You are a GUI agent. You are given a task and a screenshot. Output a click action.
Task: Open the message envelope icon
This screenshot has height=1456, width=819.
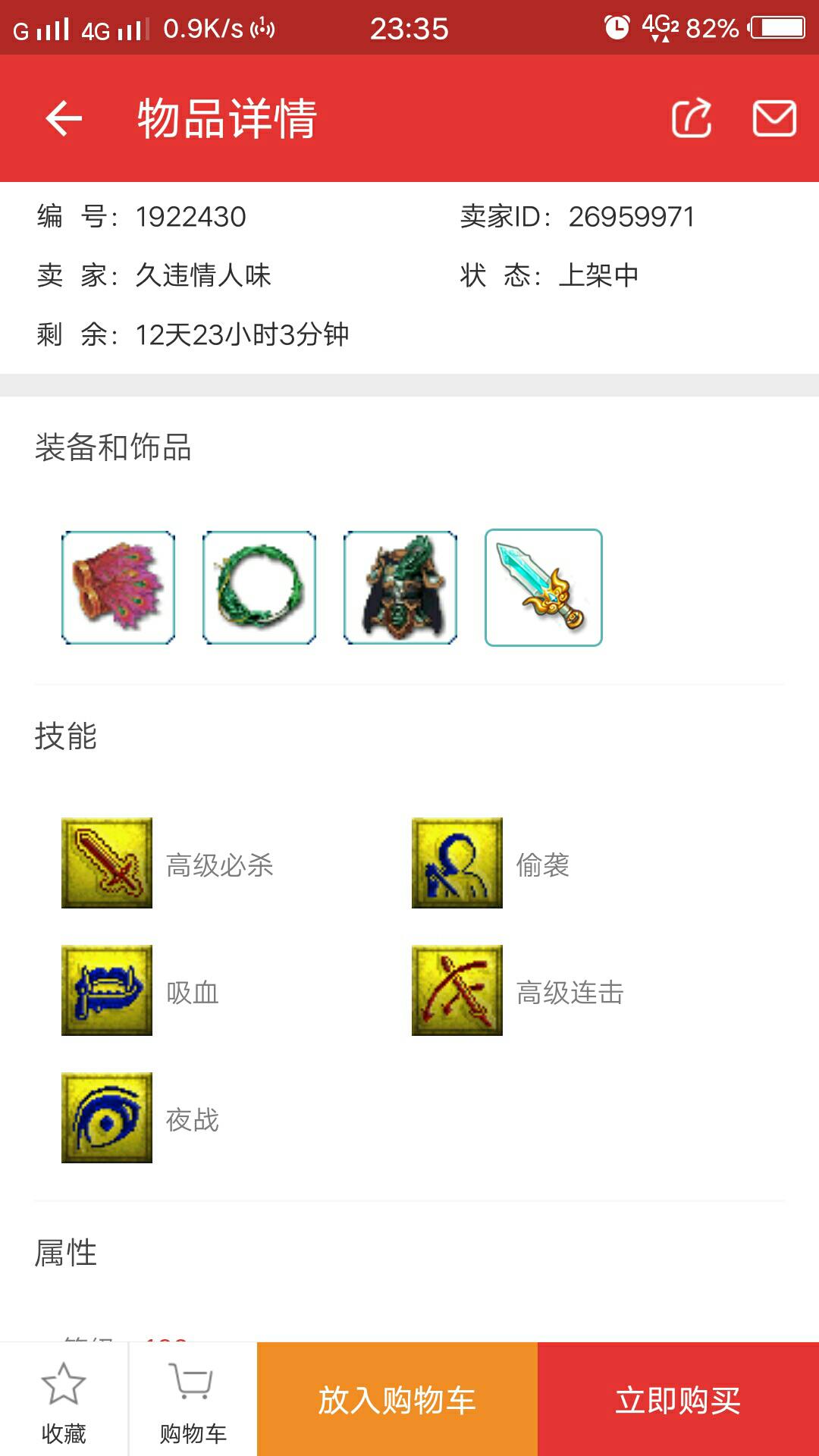(773, 119)
